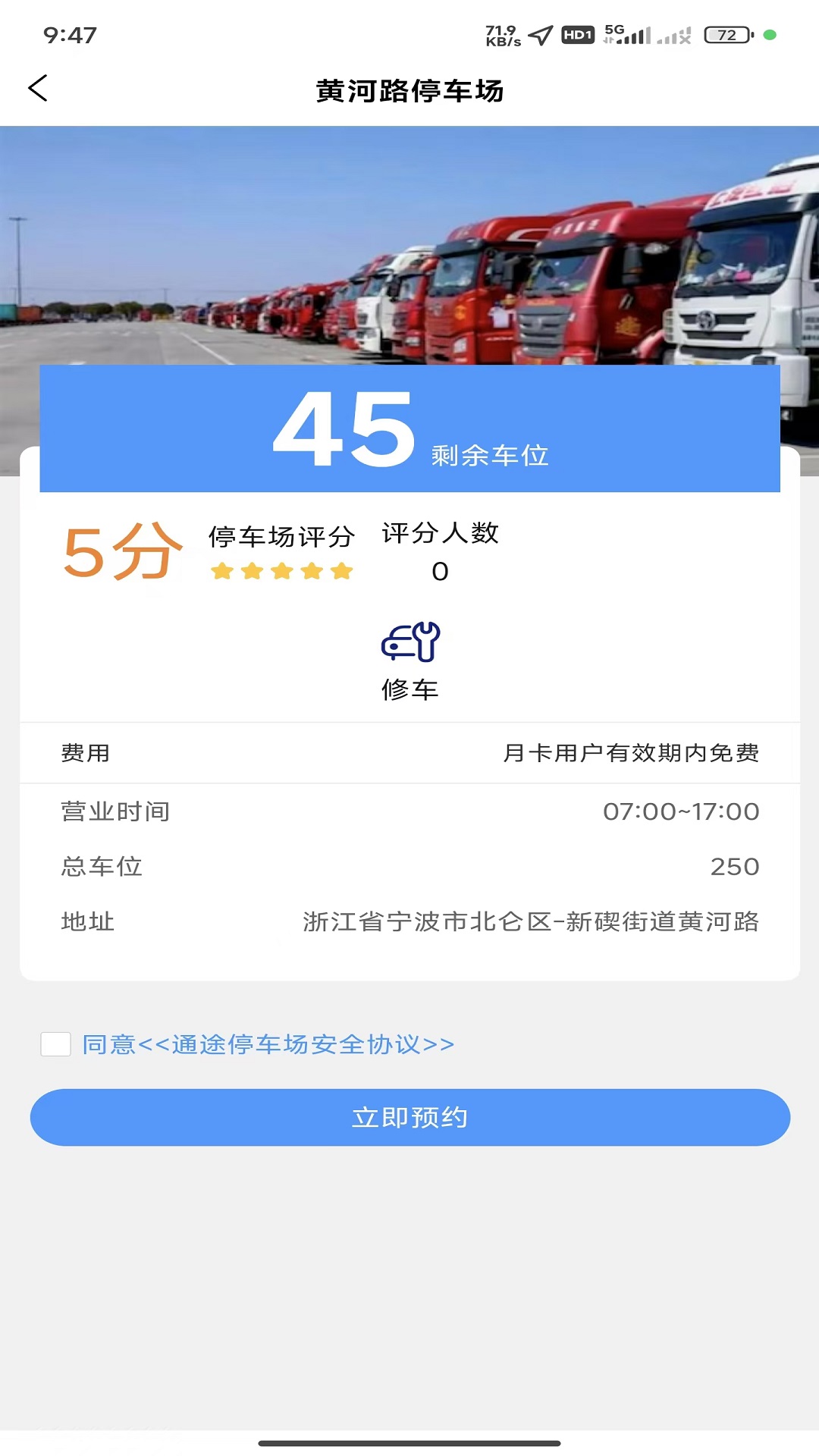Tap the fifth star of the parking rating

pyautogui.click(x=343, y=570)
